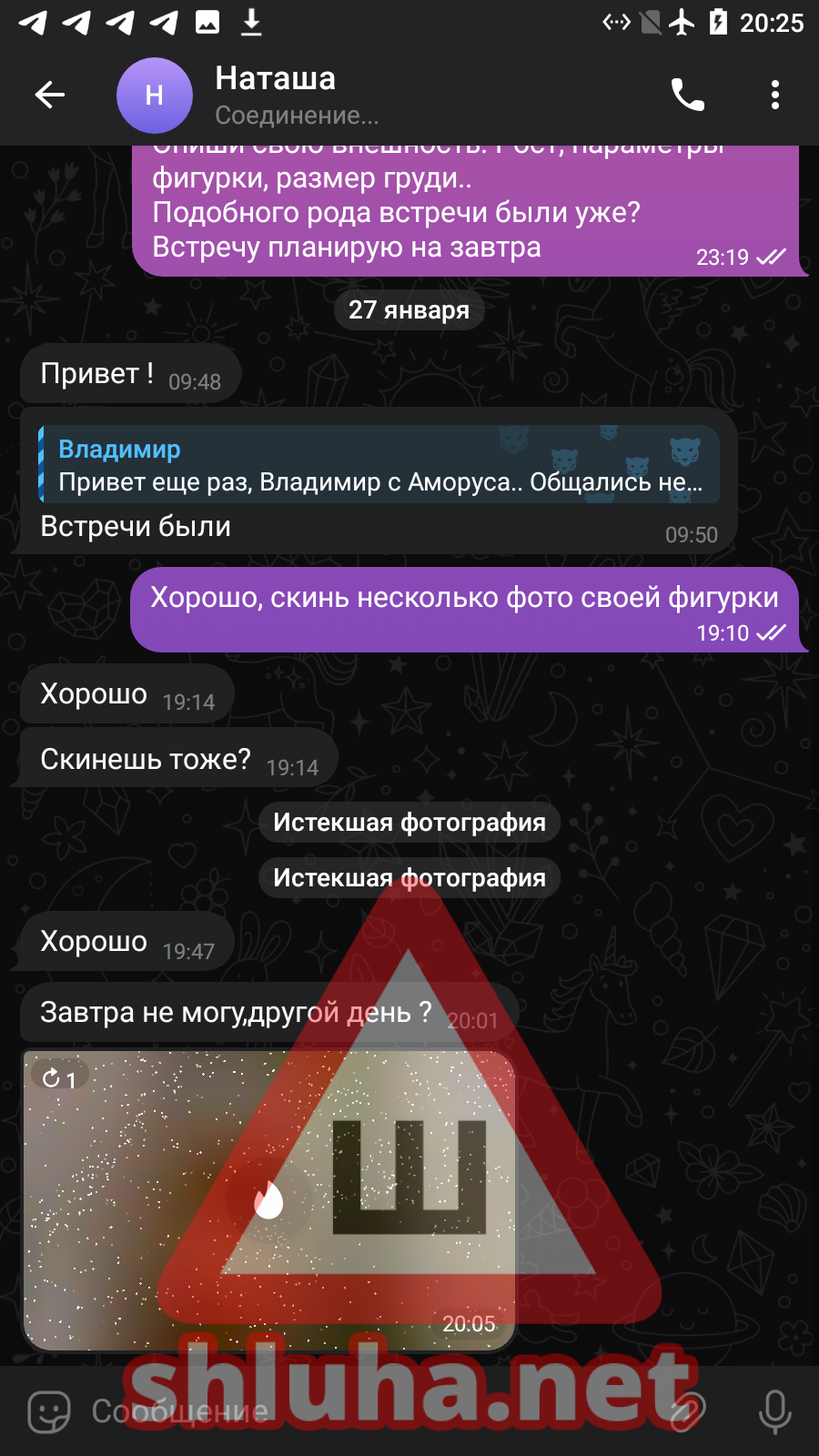Open the emoji and sticker picker
Viewport: 819px width, 1456px height.
(49, 1411)
